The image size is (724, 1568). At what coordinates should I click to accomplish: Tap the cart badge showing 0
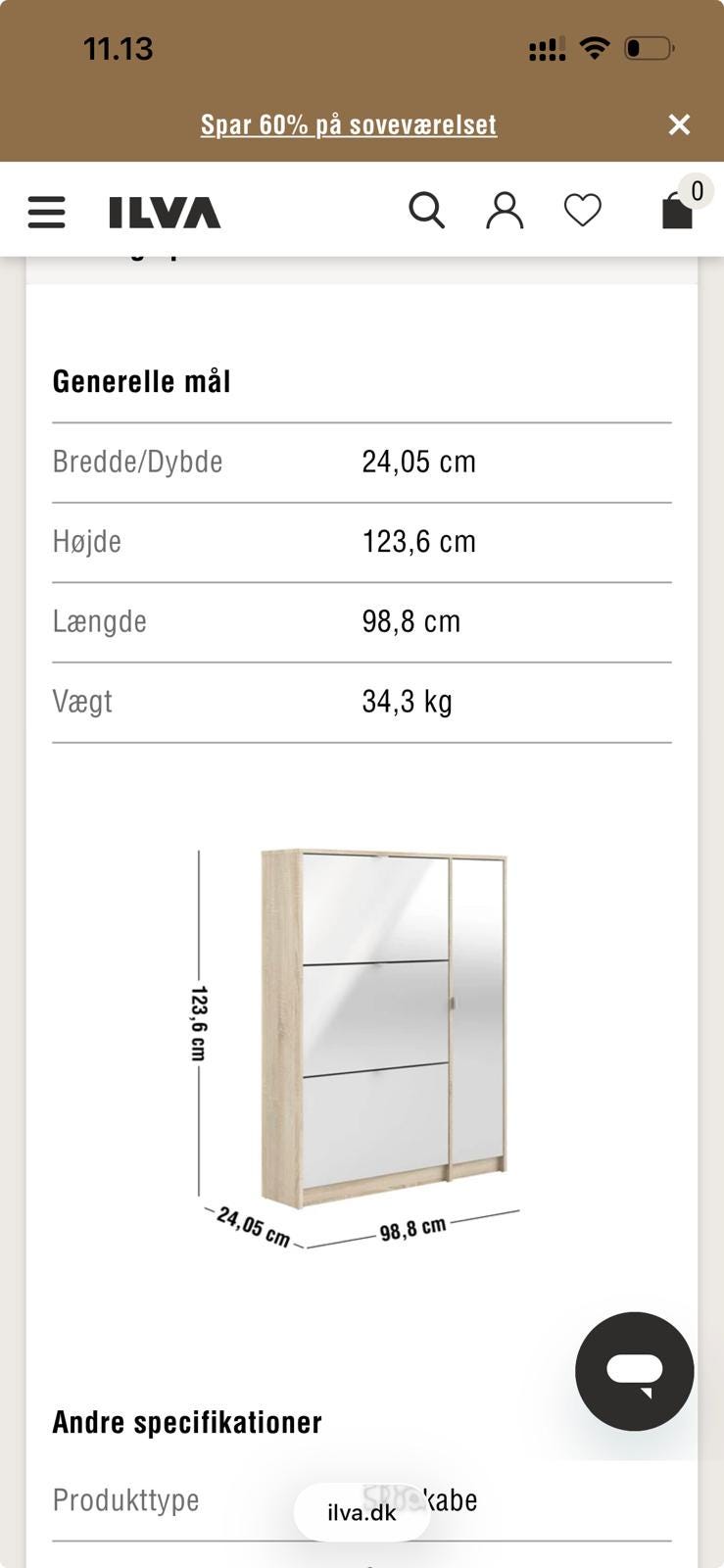(x=696, y=192)
